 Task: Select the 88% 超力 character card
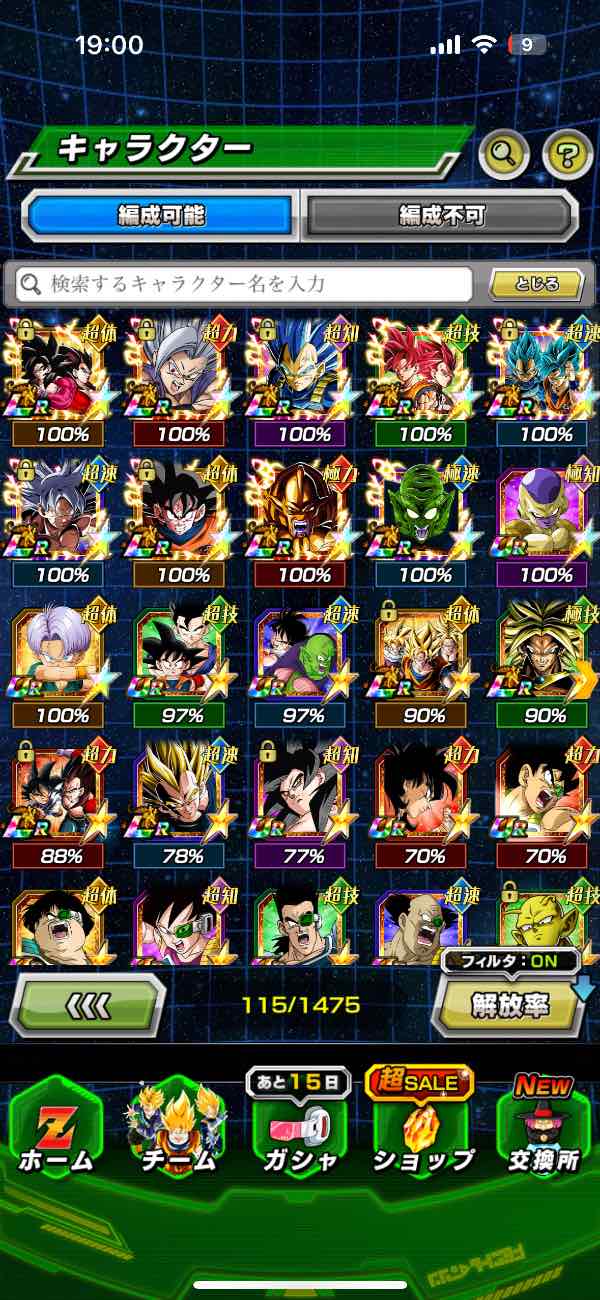click(x=63, y=795)
